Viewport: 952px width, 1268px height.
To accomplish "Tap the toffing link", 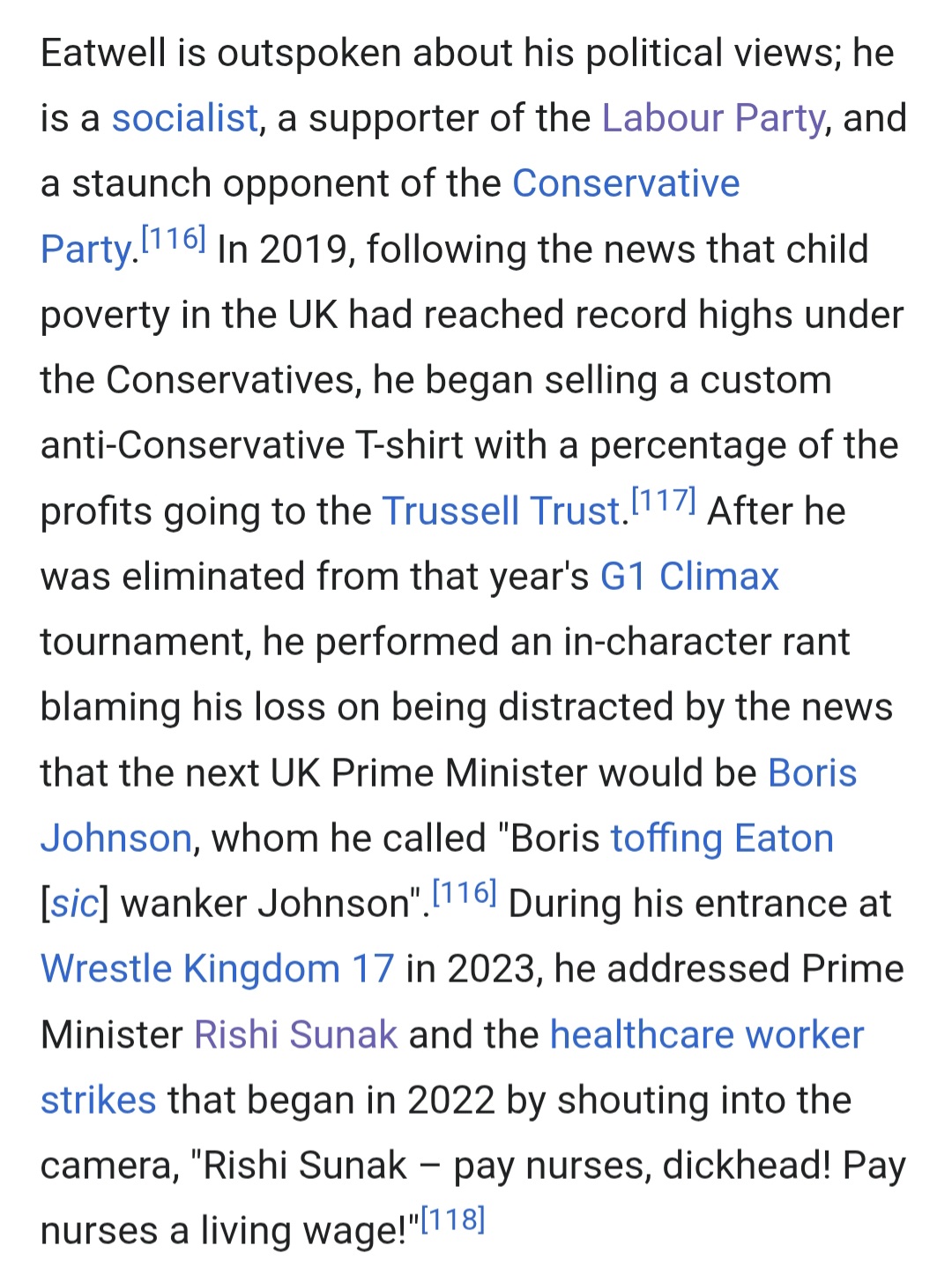I will (666, 839).
